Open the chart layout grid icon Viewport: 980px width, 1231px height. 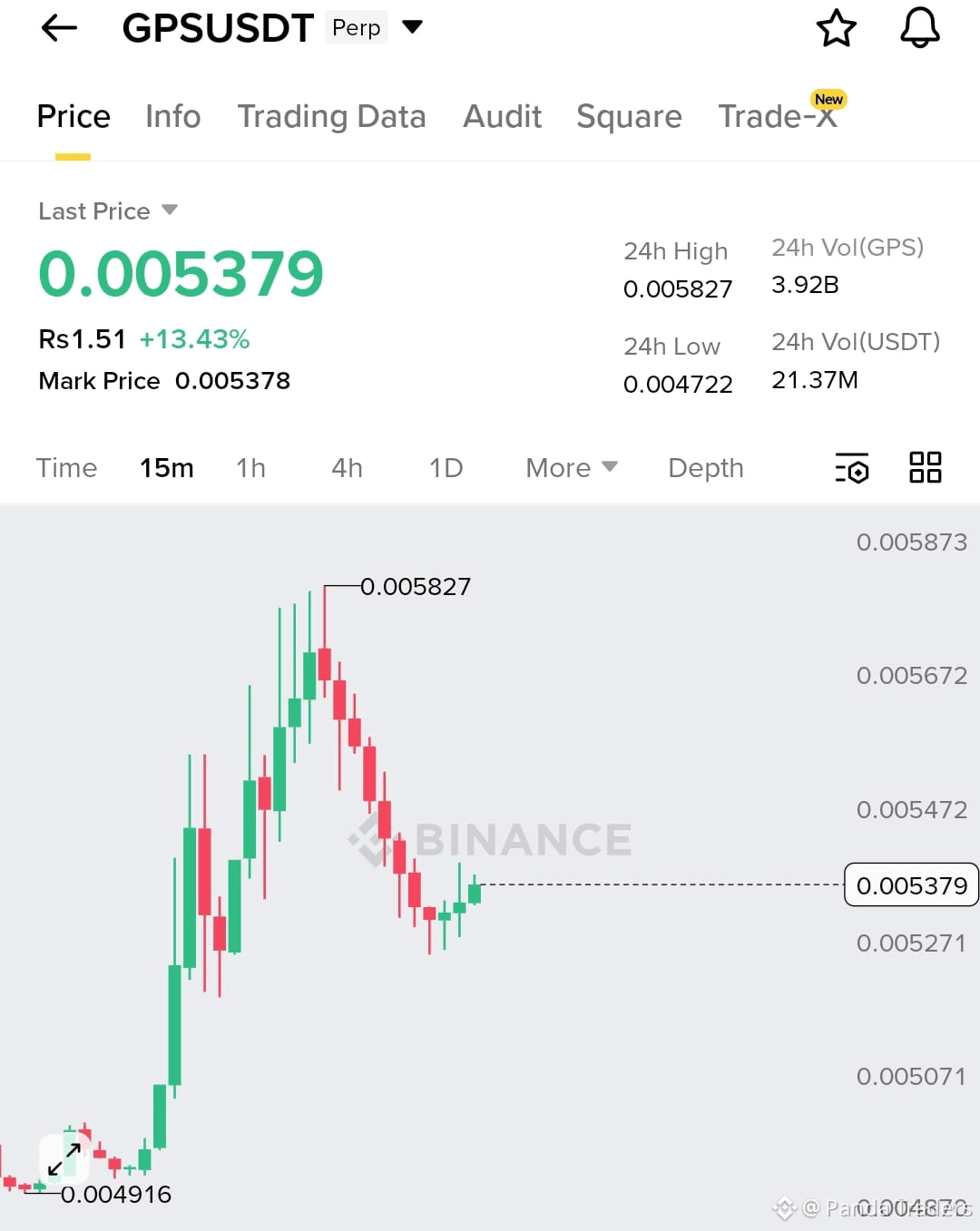[x=925, y=468]
